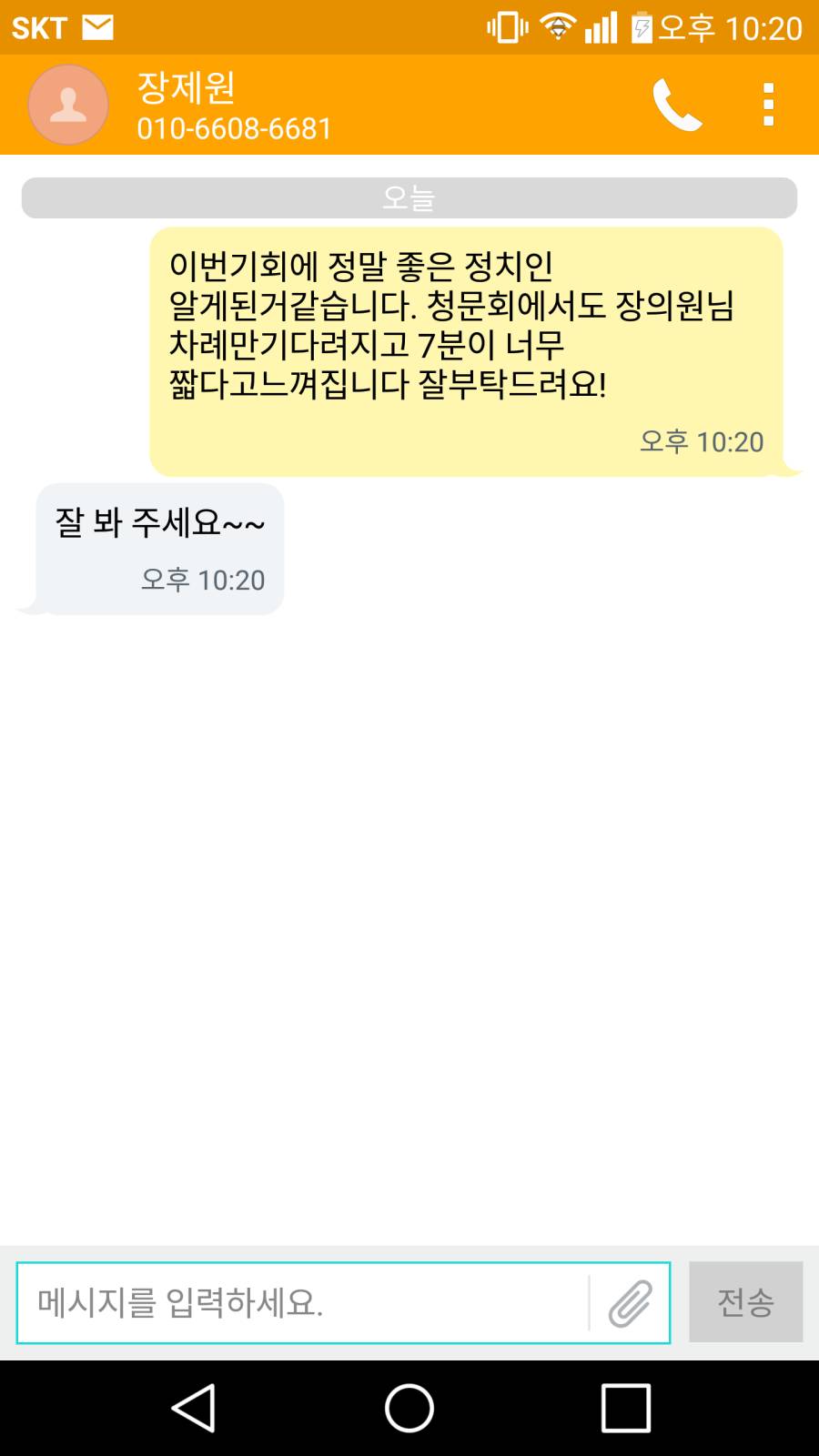This screenshot has width=819, height=1456.
Task: Tap the contact profile avatar
Action: pyautogui.click(x=68, y=105)
